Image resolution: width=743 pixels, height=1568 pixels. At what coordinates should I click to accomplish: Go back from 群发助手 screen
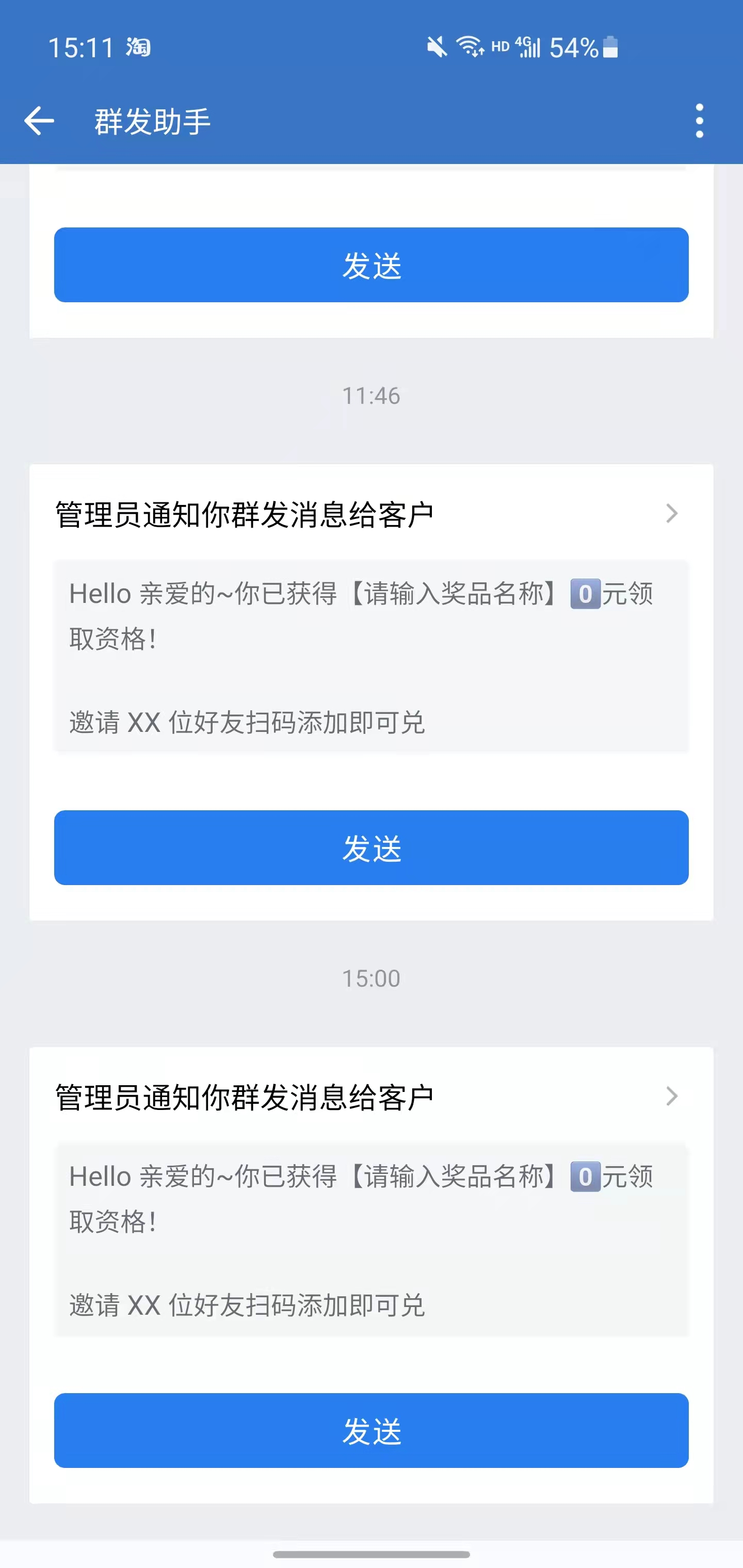click(40, 121)
